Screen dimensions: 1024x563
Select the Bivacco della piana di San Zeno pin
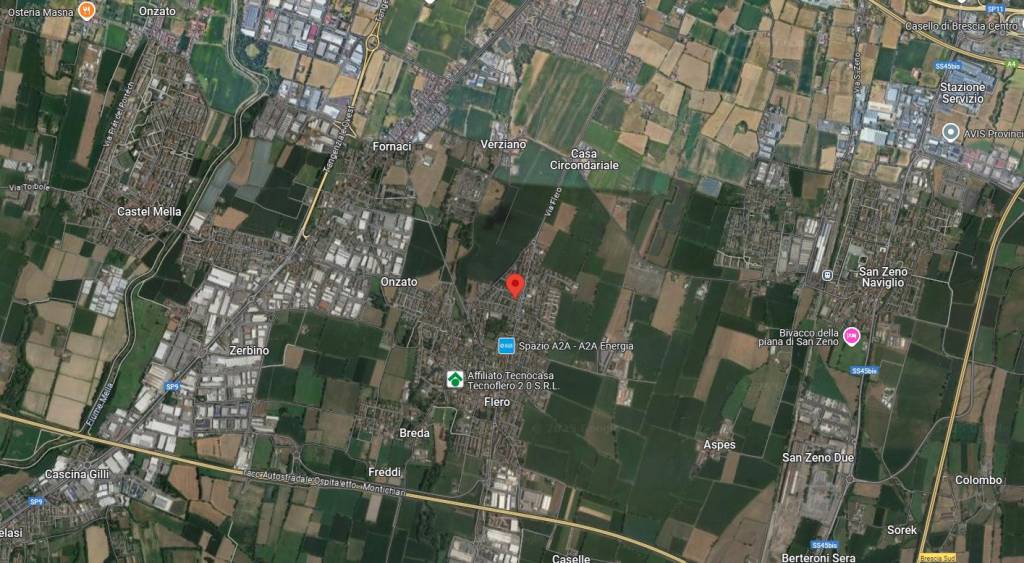[852, 333]
